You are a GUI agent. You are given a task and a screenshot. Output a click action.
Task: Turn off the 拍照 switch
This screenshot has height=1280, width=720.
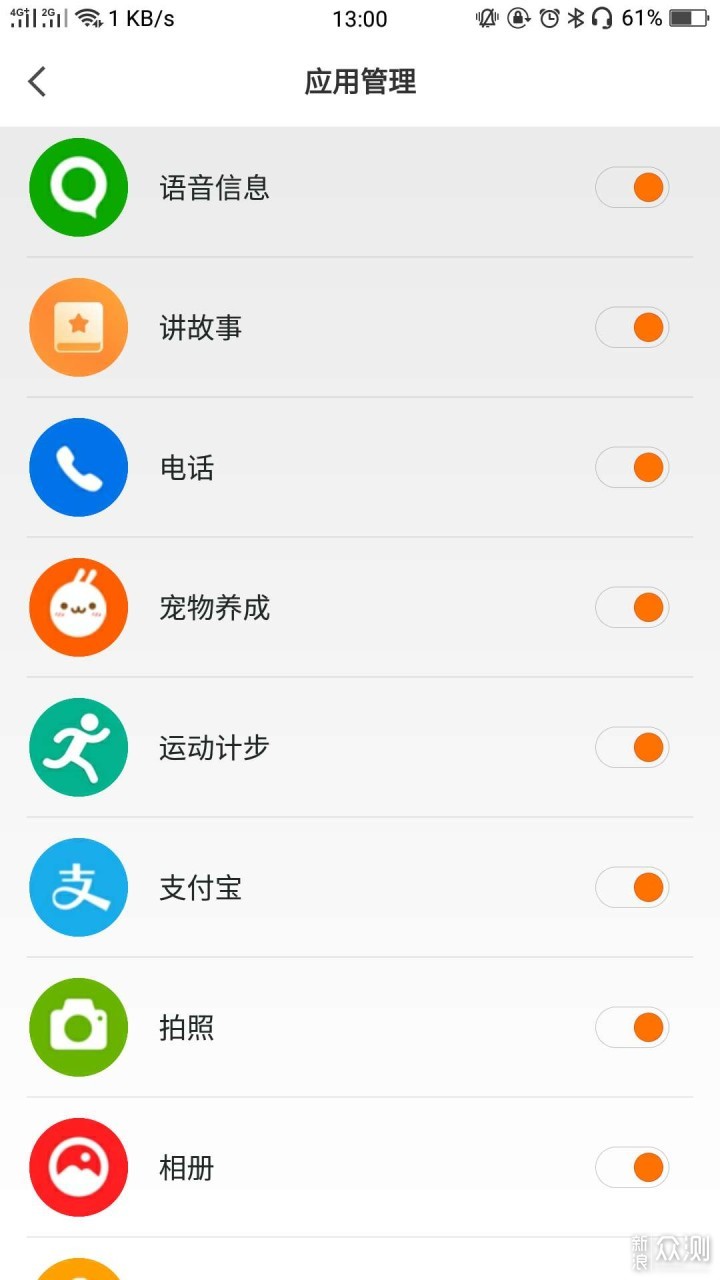[x=632, y=1027]
